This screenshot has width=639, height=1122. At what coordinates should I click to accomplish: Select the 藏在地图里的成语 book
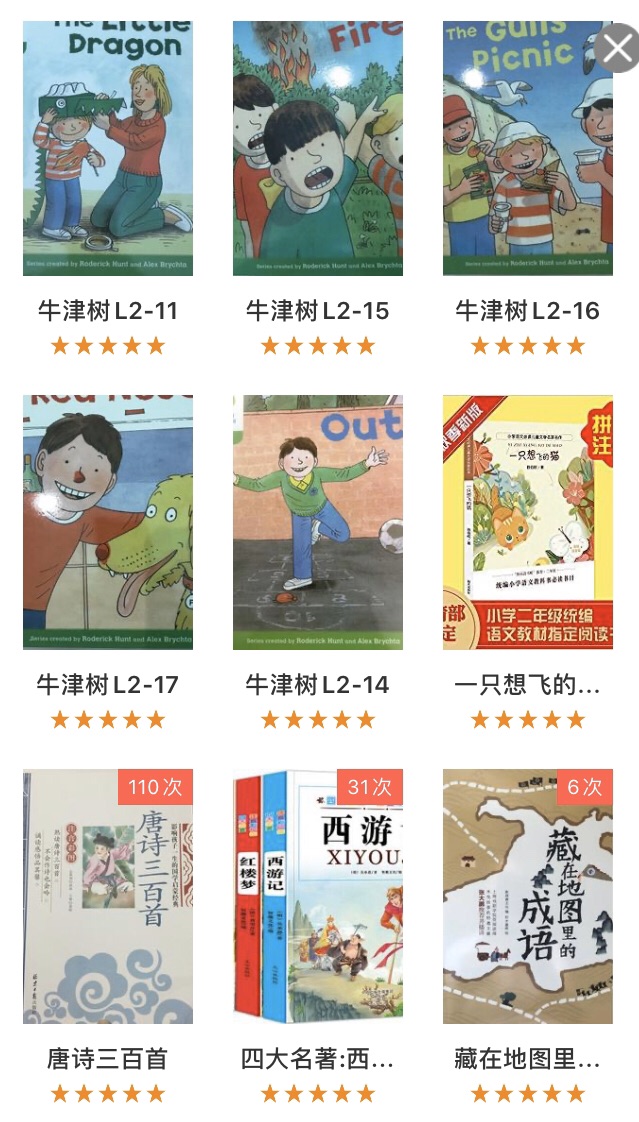[528, 896]
